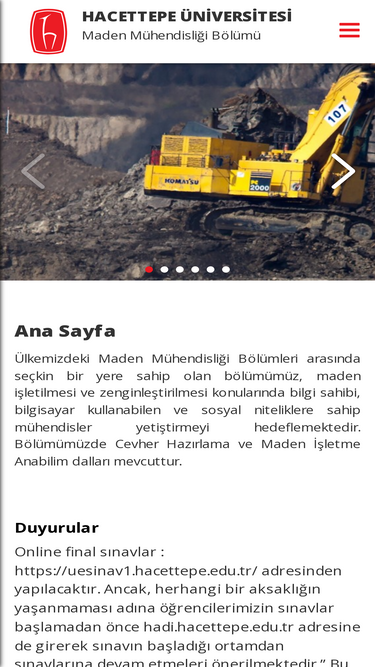The width and height of the screenshot is (375, 667).
Task: Go to the previous slideshow image
Action: (33, 171)
